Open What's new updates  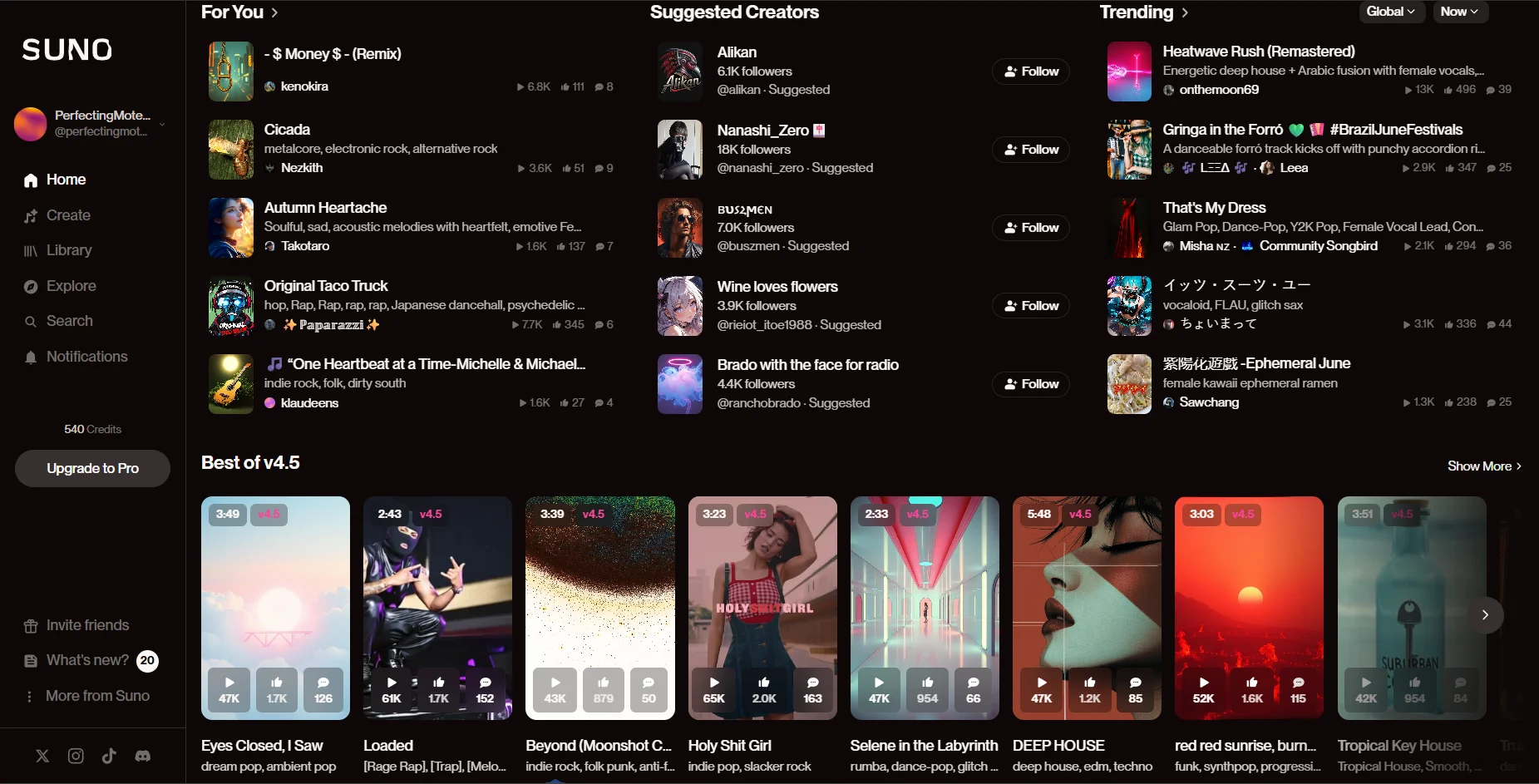[87, 660]
